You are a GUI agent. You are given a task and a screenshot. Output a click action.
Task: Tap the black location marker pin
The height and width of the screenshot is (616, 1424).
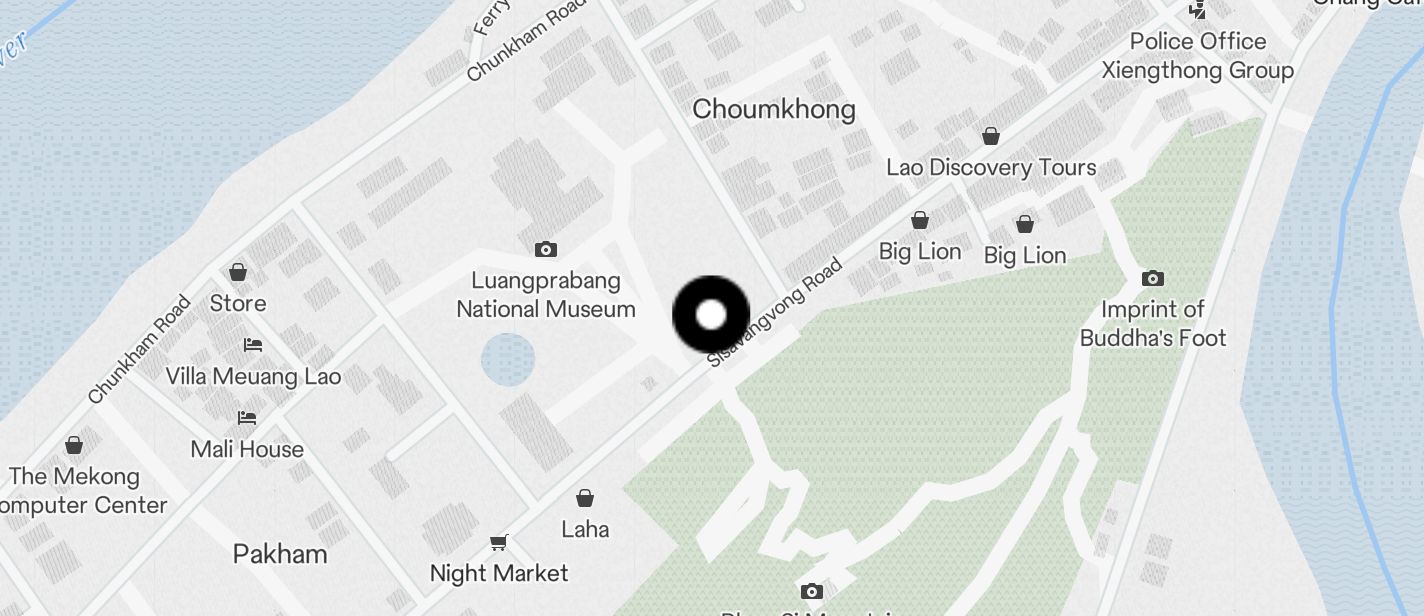pos(710,315)
